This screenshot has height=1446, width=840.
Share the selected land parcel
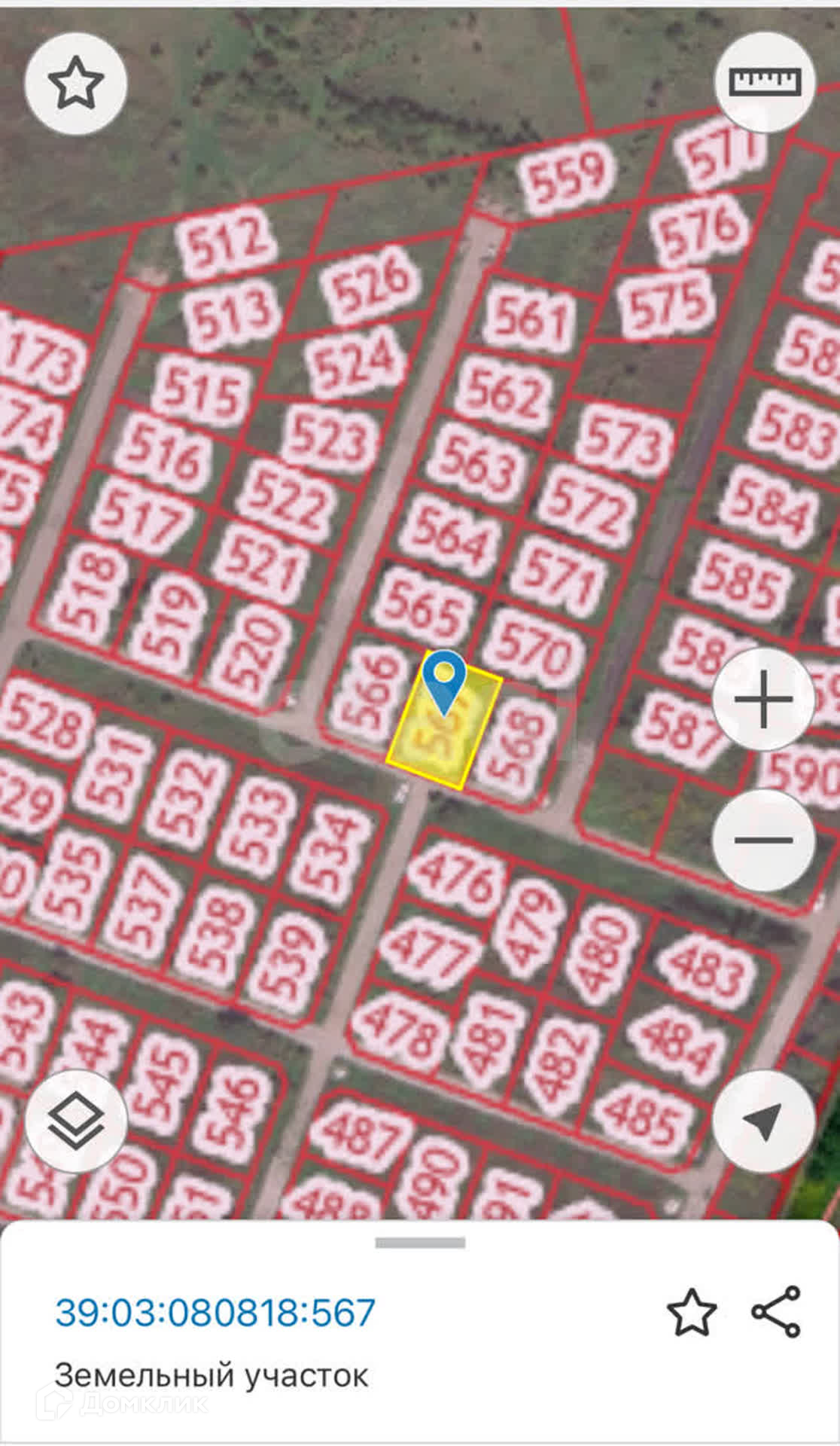776,1312
